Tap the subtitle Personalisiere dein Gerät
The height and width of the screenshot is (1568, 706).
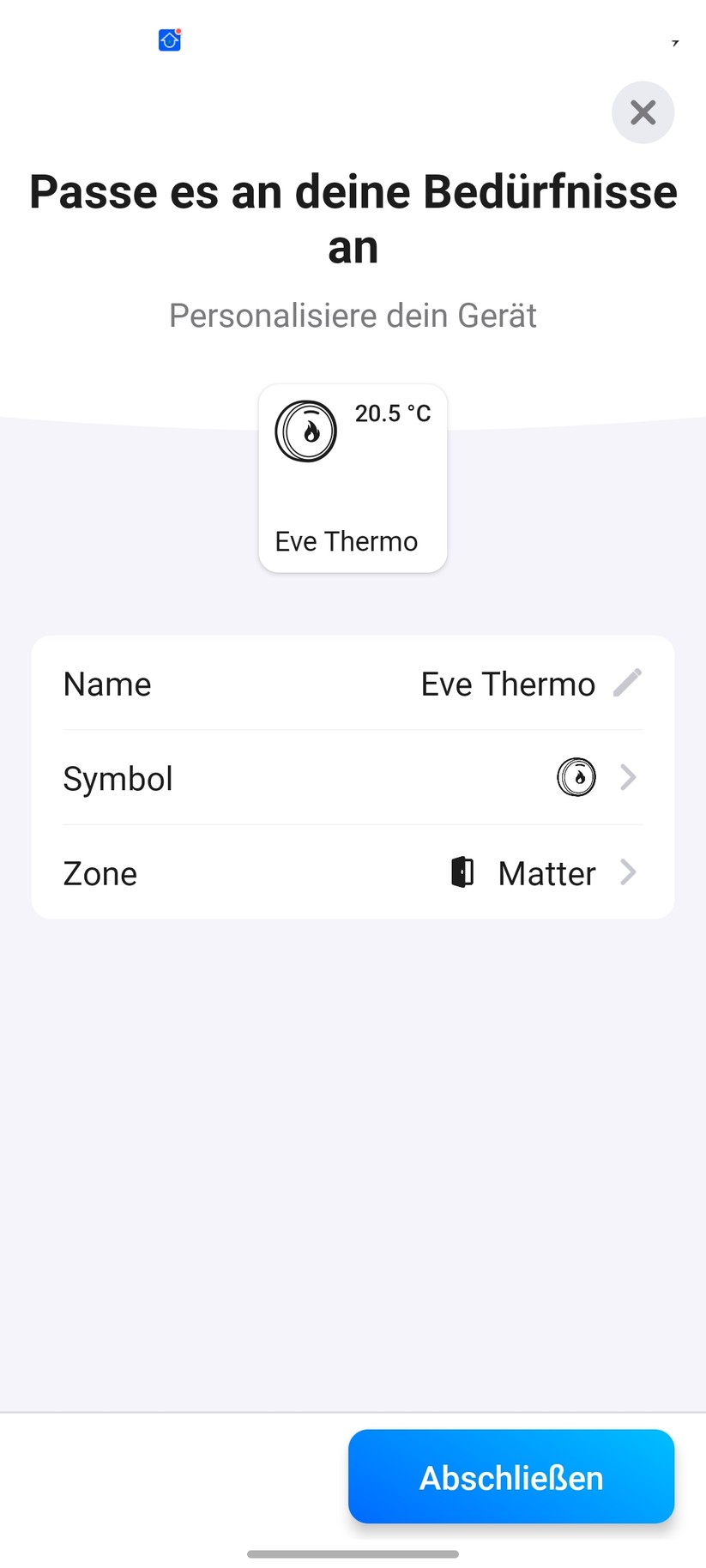tap(352, 315)
